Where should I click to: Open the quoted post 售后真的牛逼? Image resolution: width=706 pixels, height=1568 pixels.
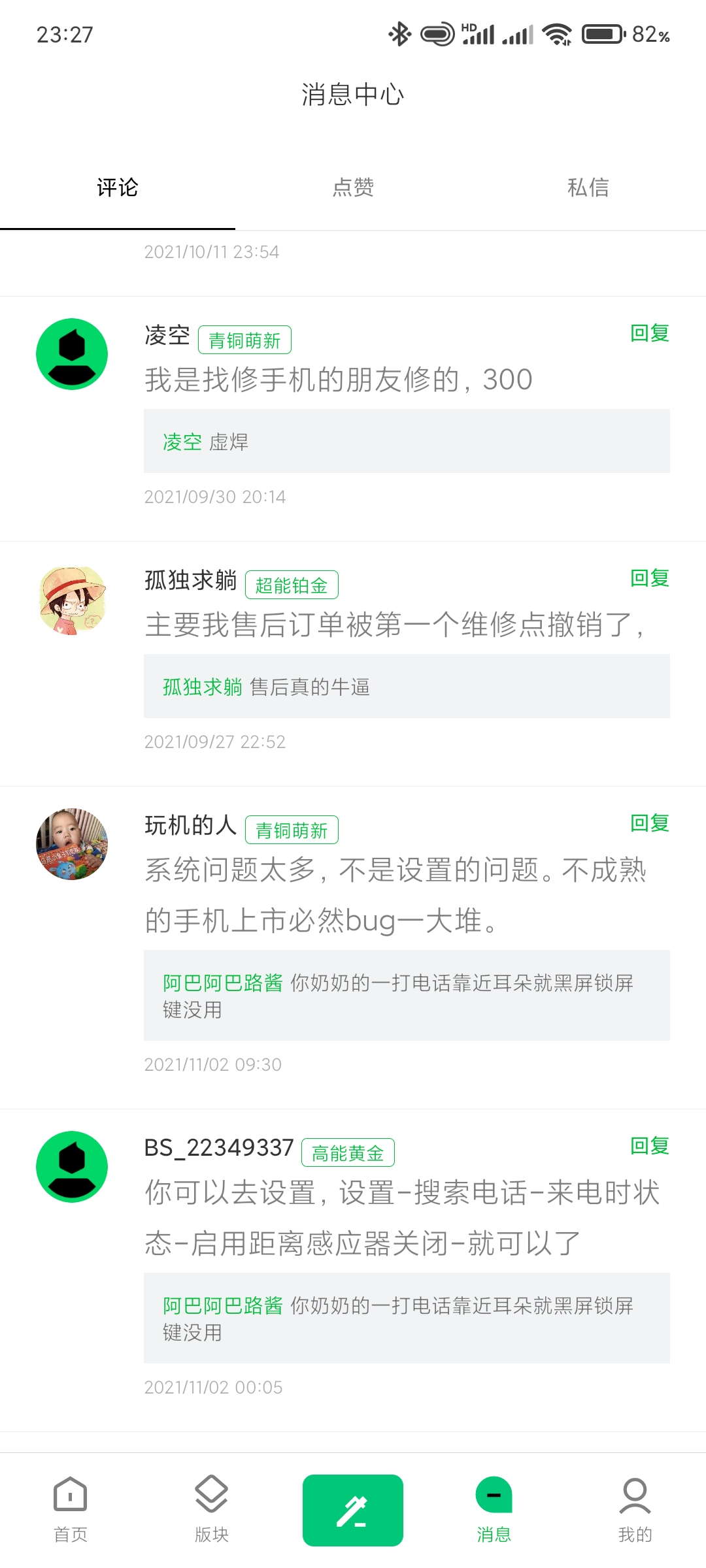point(407,687)
